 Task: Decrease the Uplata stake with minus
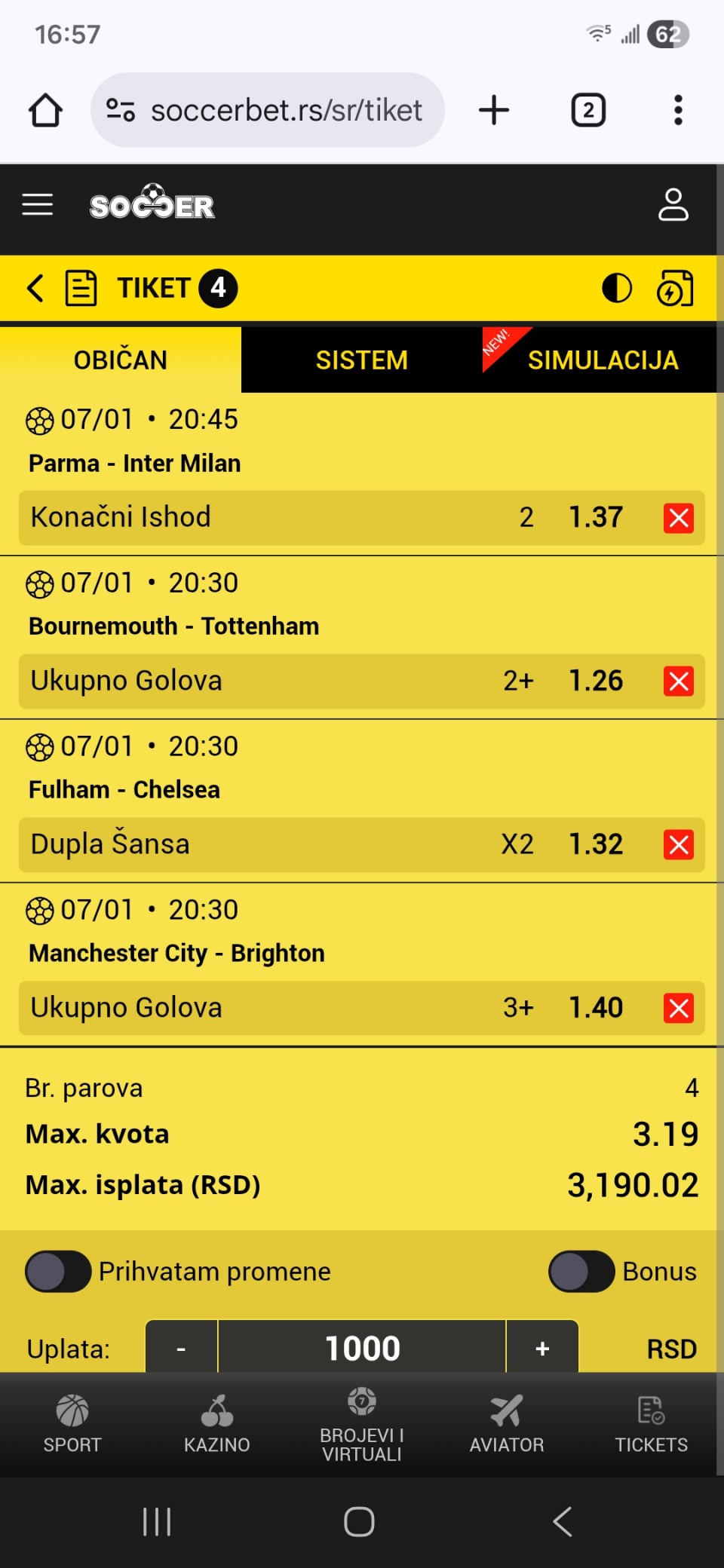[x=181, y=1349]
